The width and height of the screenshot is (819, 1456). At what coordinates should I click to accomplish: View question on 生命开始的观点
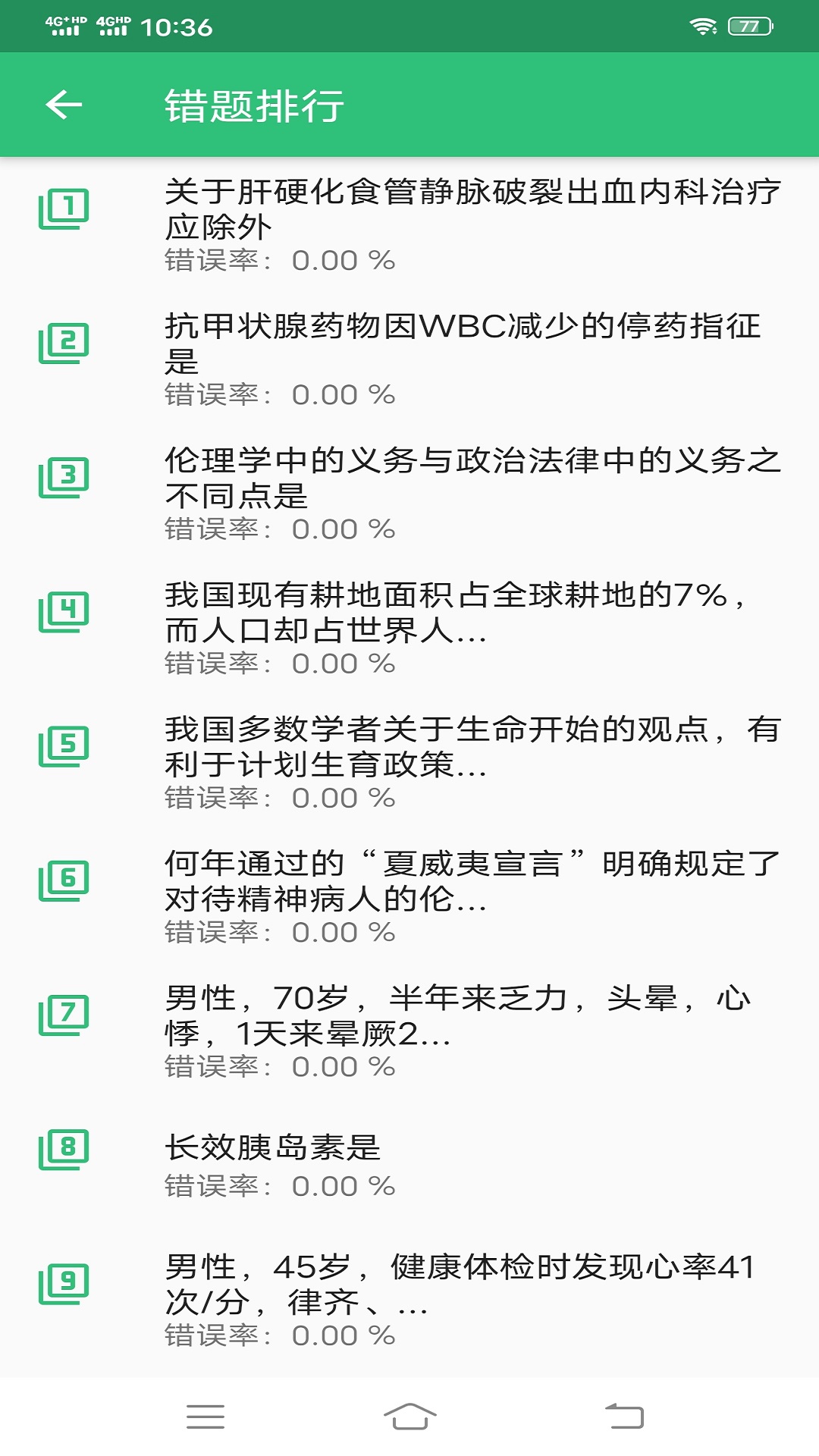[x=472, y=746]
